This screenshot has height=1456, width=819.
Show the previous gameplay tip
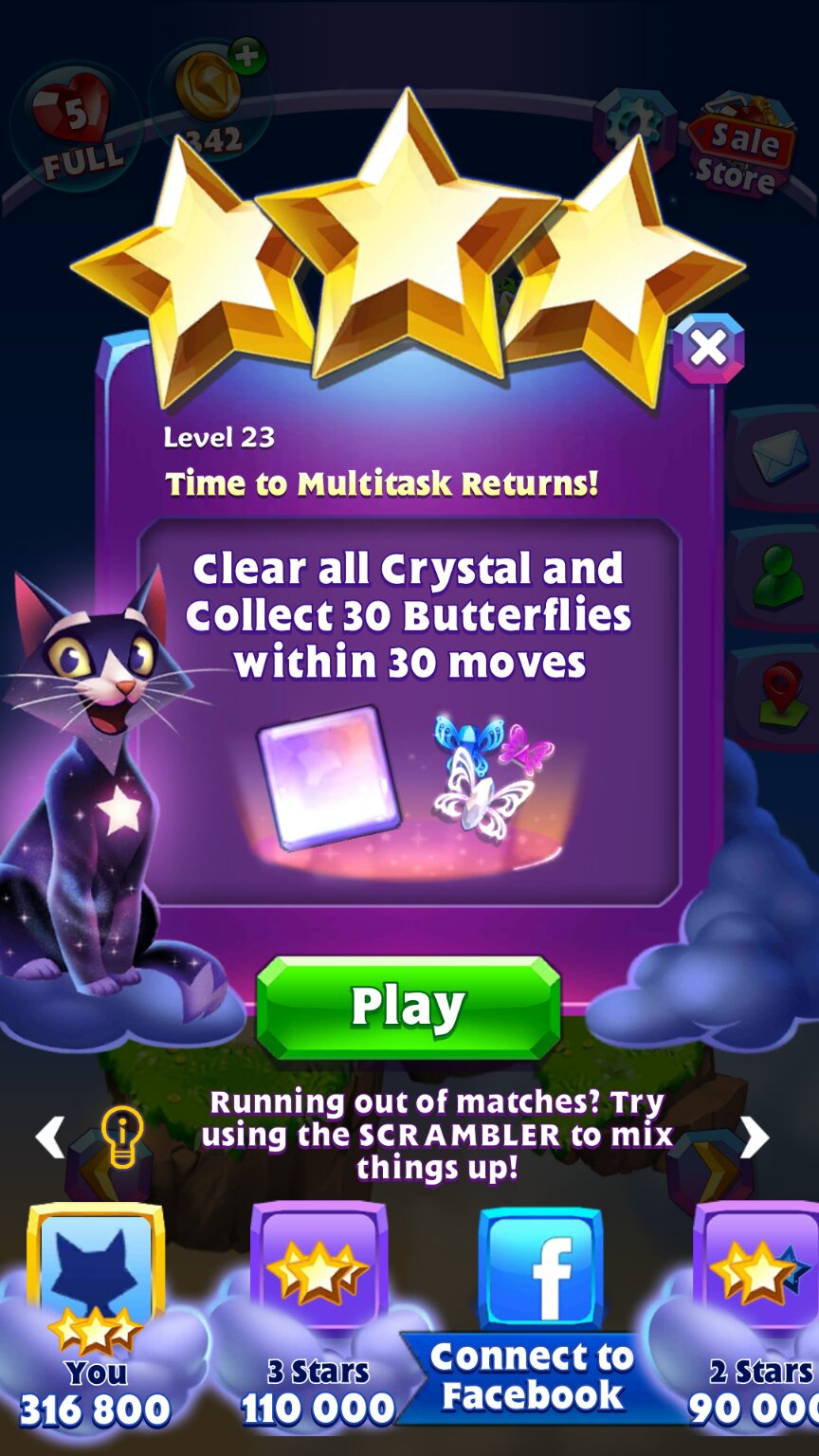50,1137
